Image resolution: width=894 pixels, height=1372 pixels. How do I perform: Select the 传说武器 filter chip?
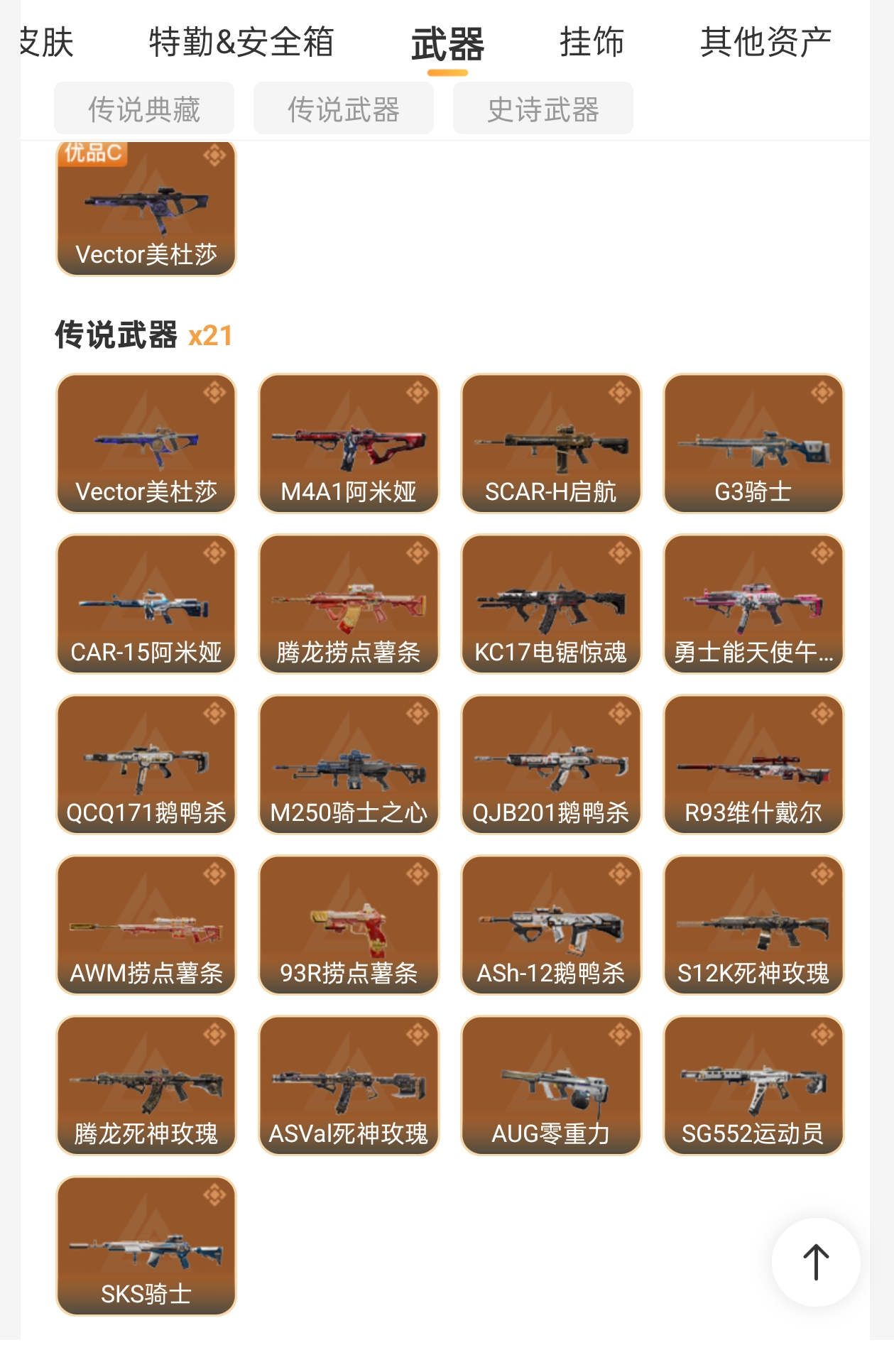[x=344, y=109]
